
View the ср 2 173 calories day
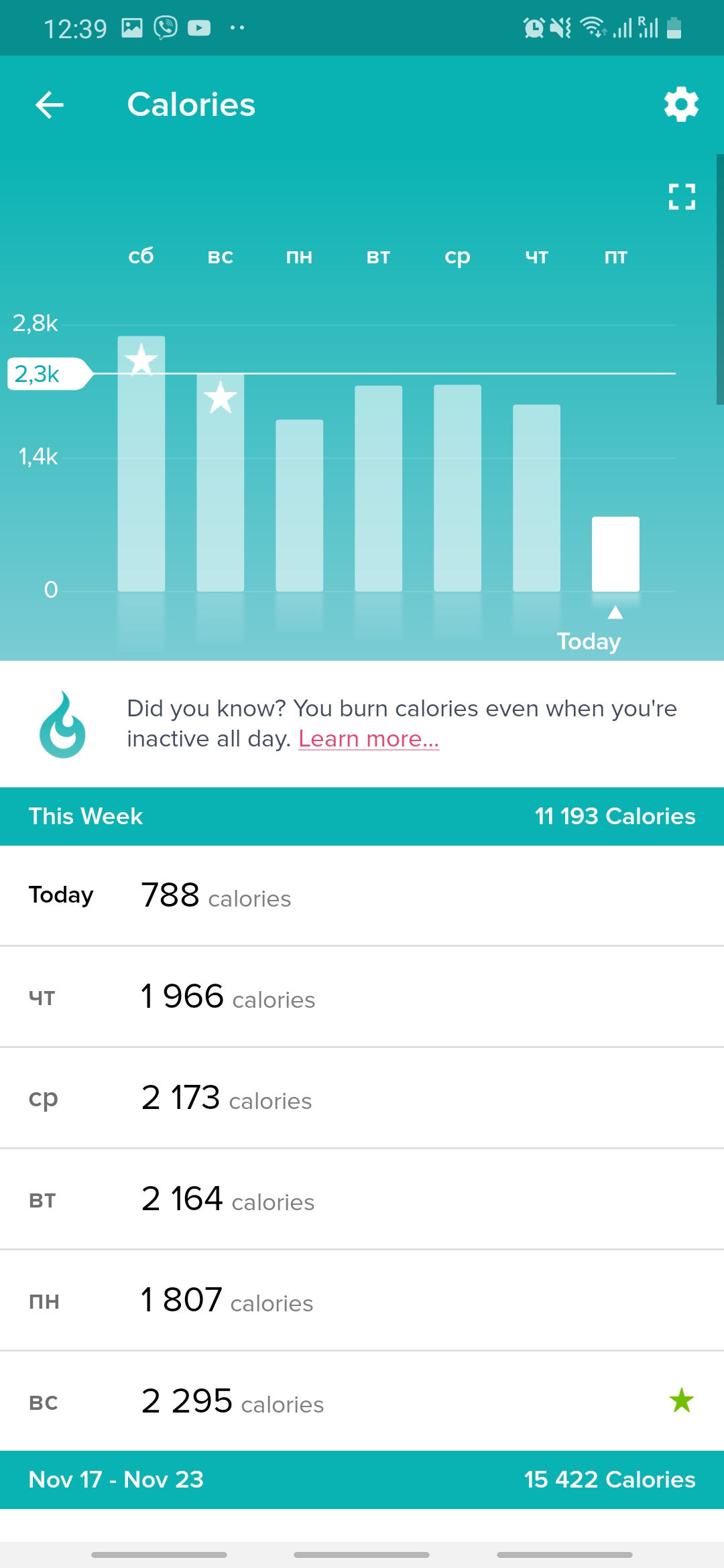362,1098
